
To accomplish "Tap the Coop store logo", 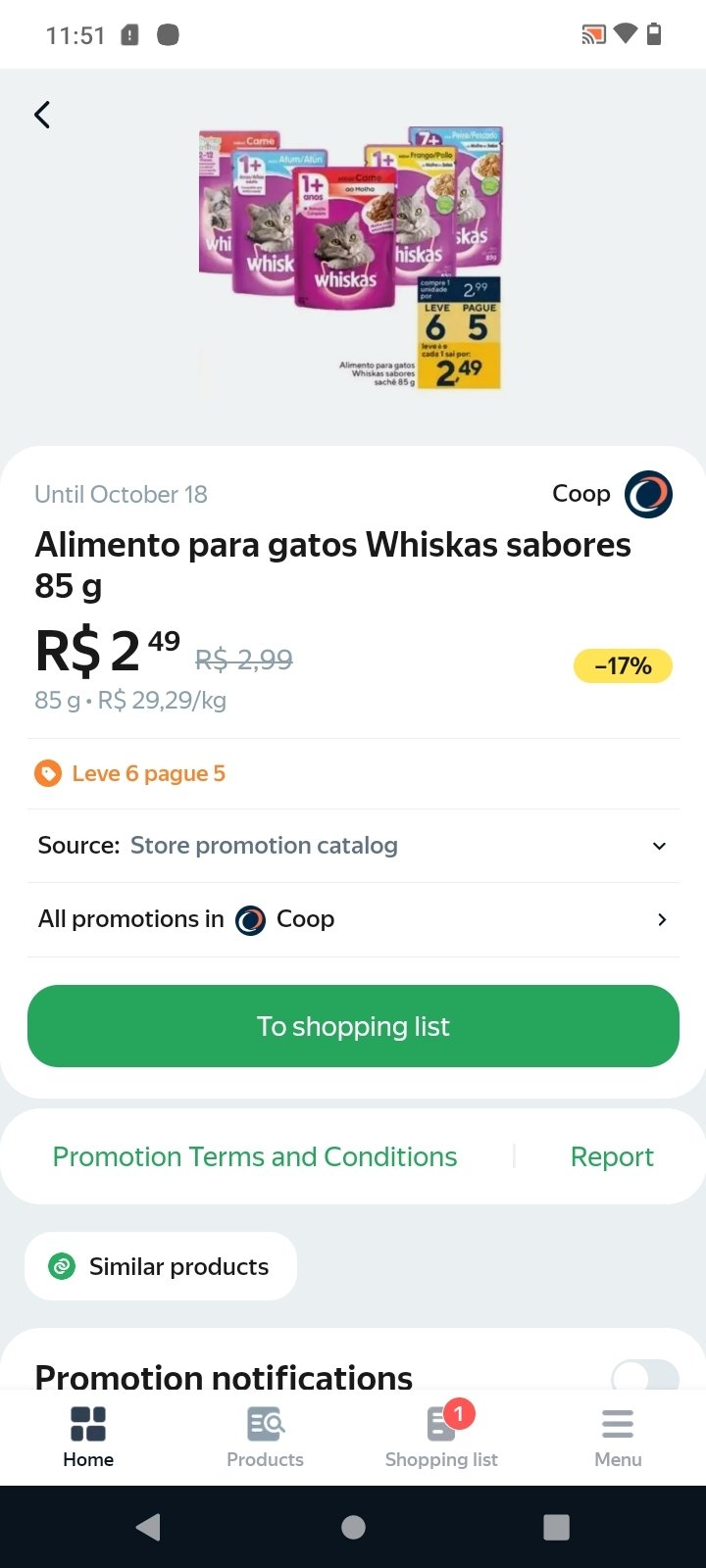I will coord(649,494).
